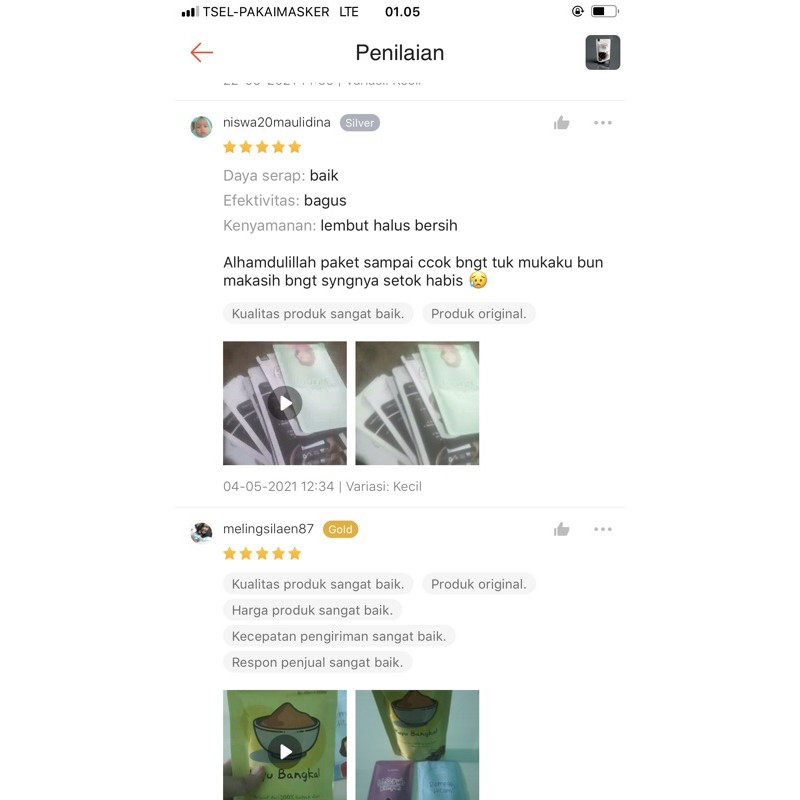
Task: Play the video in niswa20maulidina's review
Action: tap(285, 403)
